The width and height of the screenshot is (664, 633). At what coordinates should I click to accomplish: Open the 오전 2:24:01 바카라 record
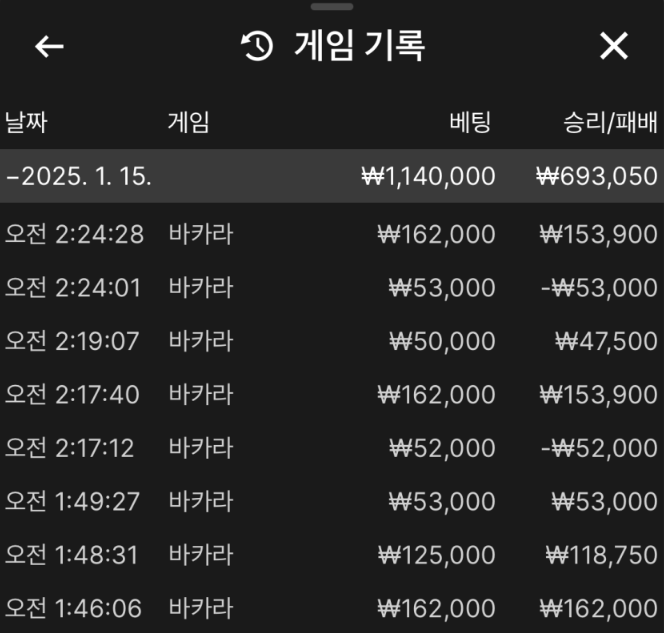(x=331, y=288)
